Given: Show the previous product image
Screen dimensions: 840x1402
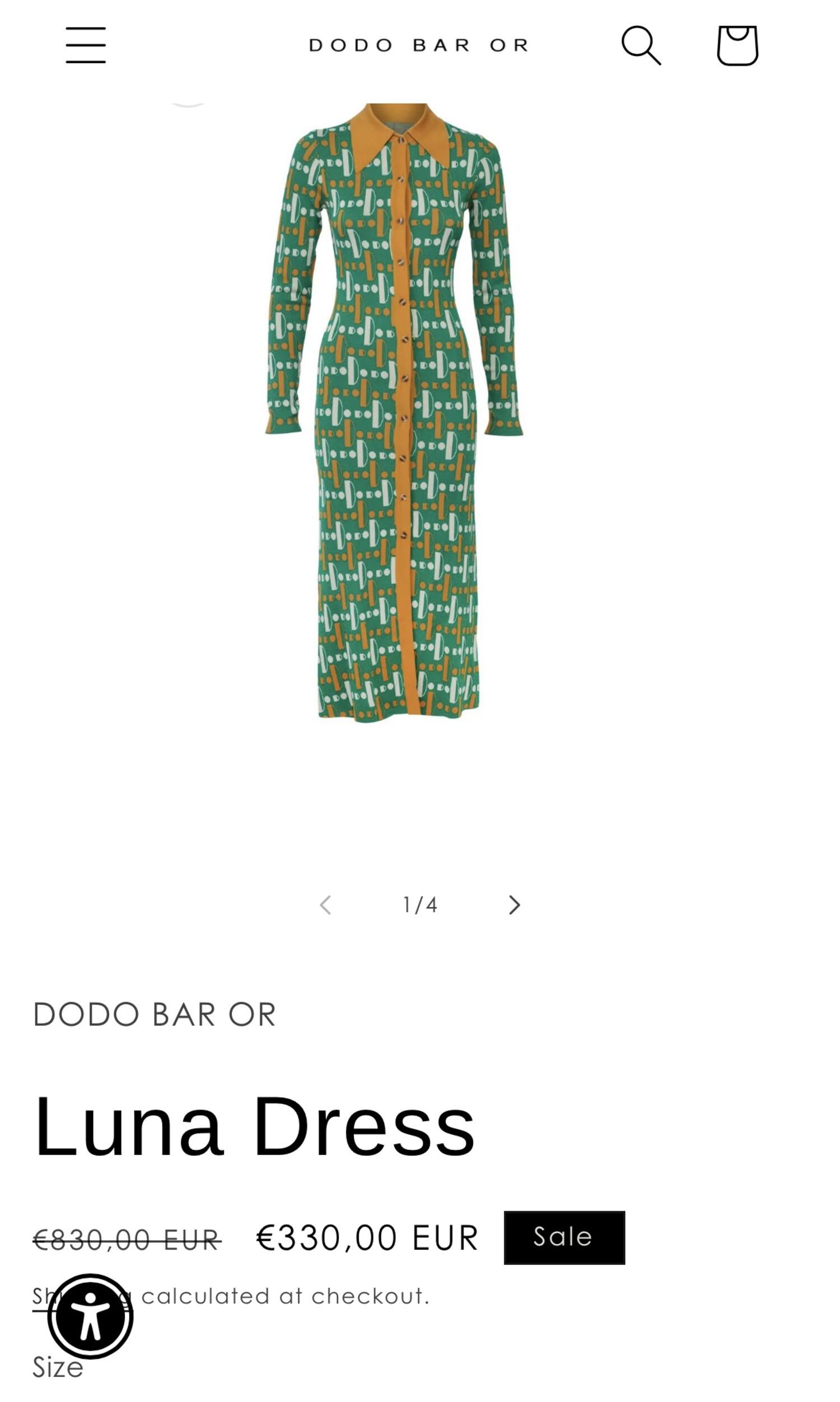Looking at the screenshot, I should [325, 905].
